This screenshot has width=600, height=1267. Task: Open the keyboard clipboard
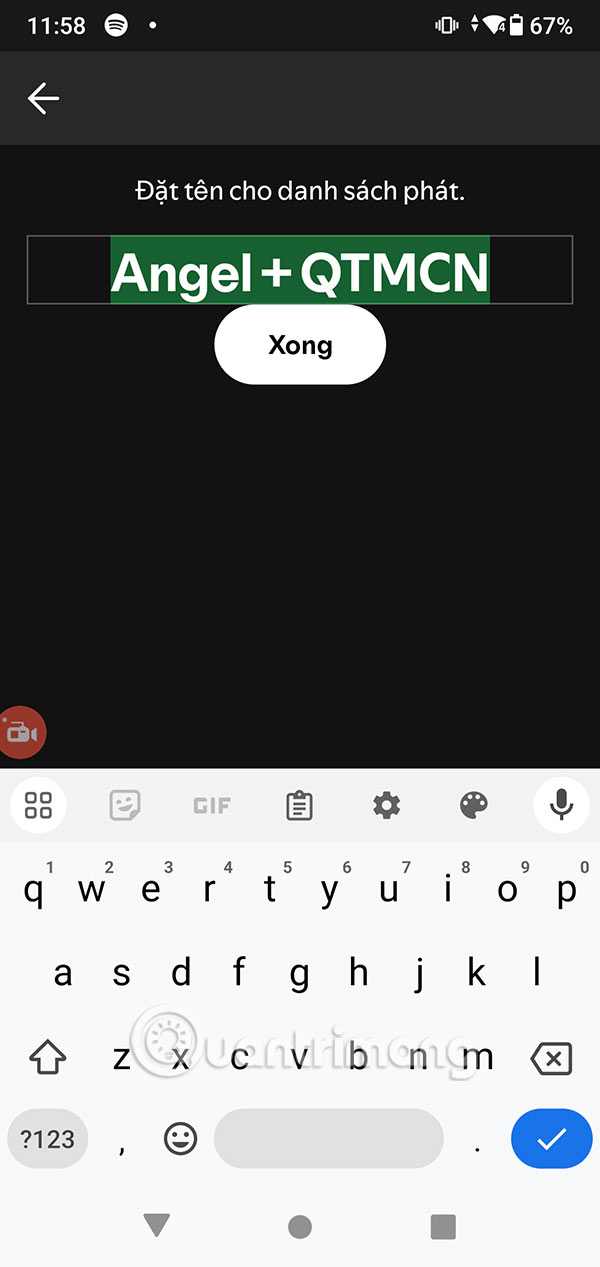pyautogui.click(x=299, y=805)
